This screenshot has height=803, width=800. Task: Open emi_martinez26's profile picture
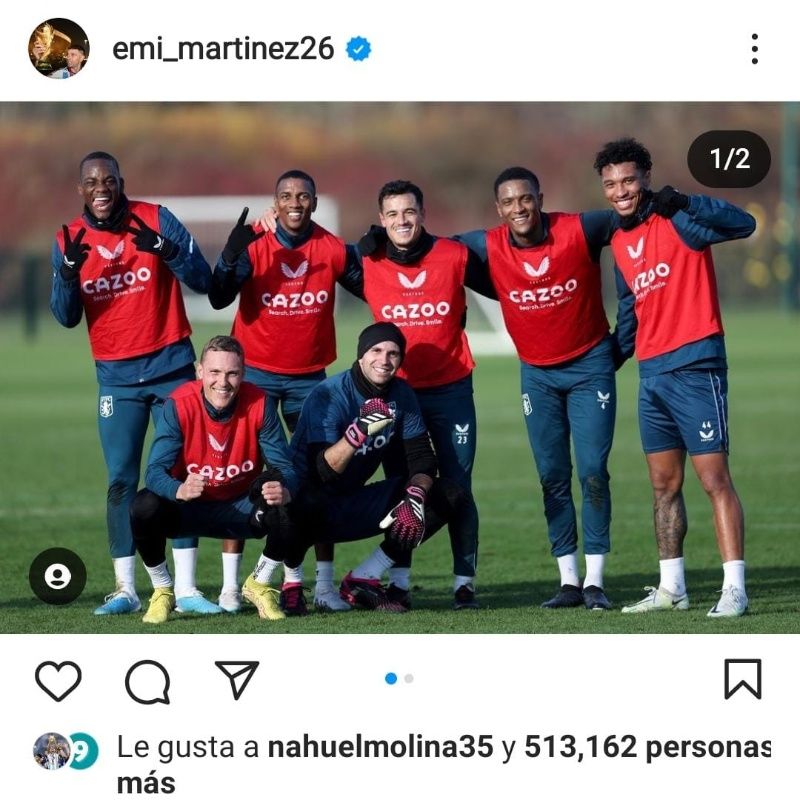coord(58,48)
